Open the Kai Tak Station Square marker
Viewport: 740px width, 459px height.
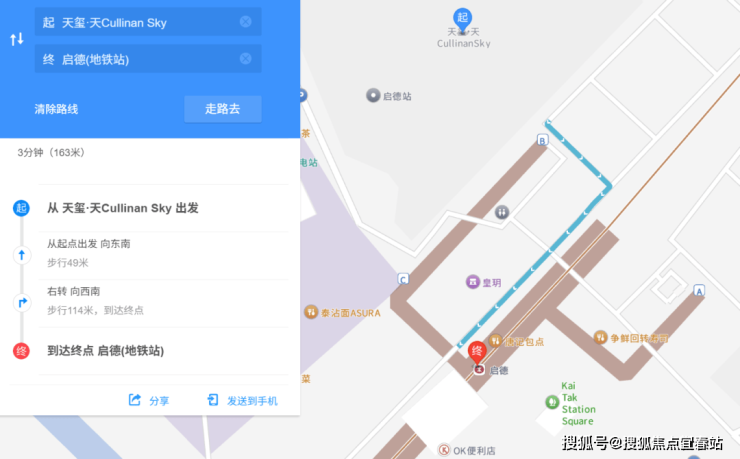[552, 402]
